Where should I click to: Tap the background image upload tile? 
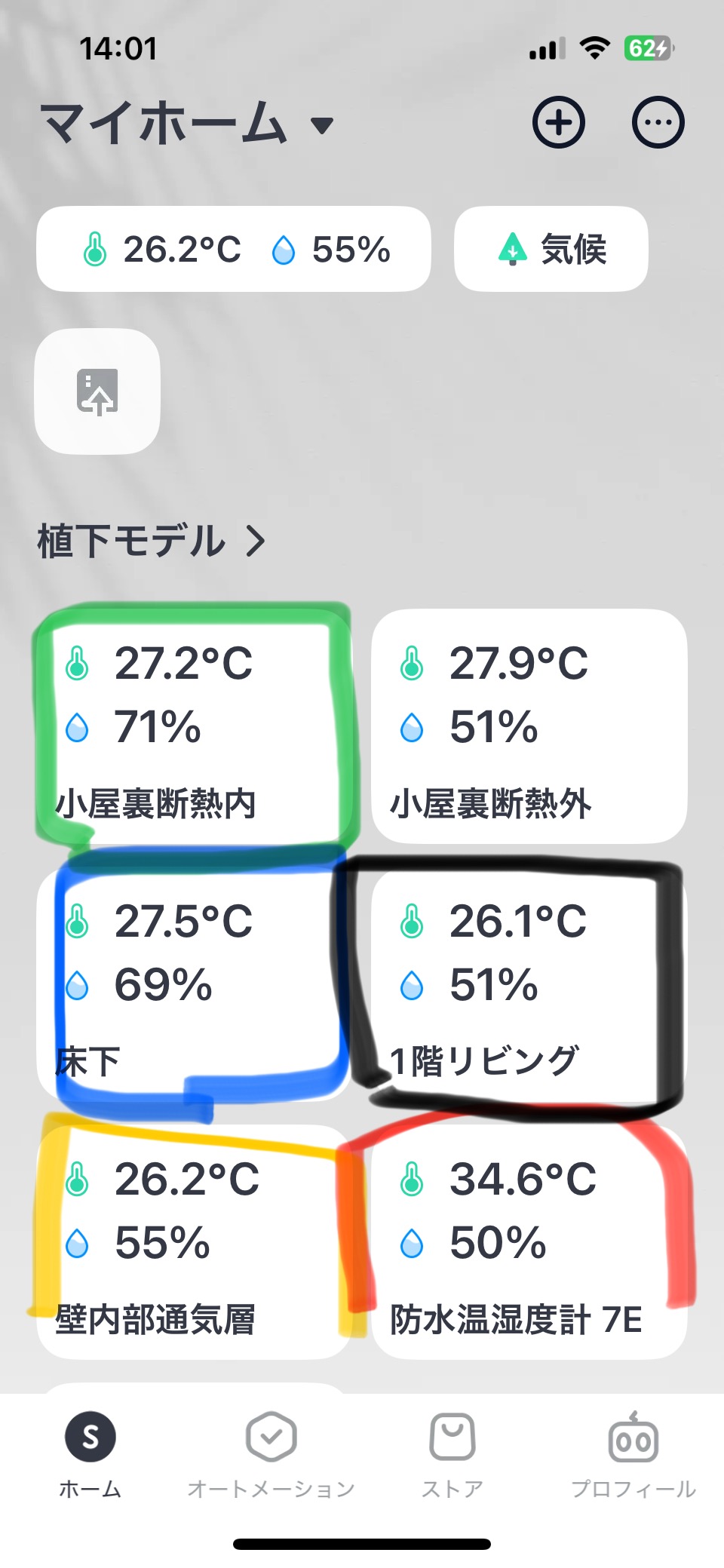coord(97,391)
